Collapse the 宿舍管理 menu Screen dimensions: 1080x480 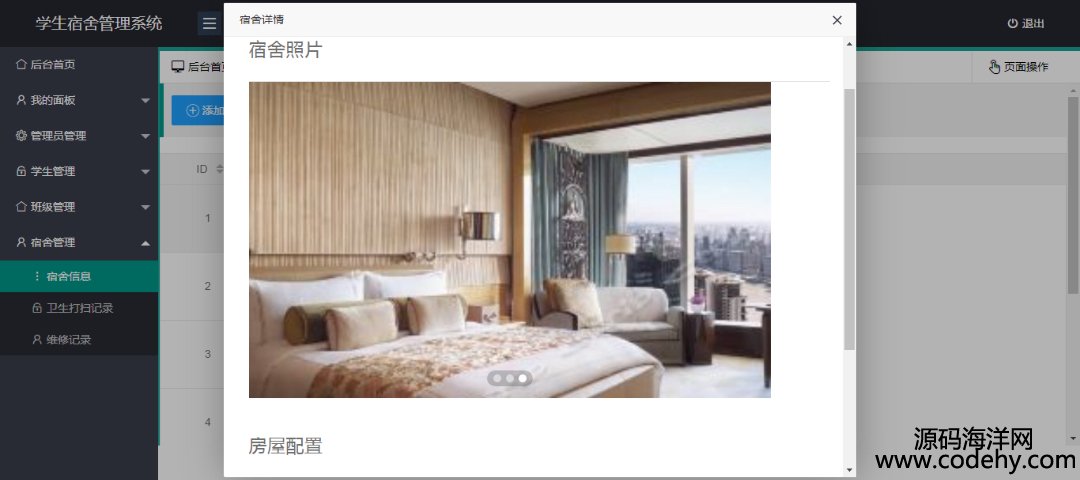pos(79,242)
